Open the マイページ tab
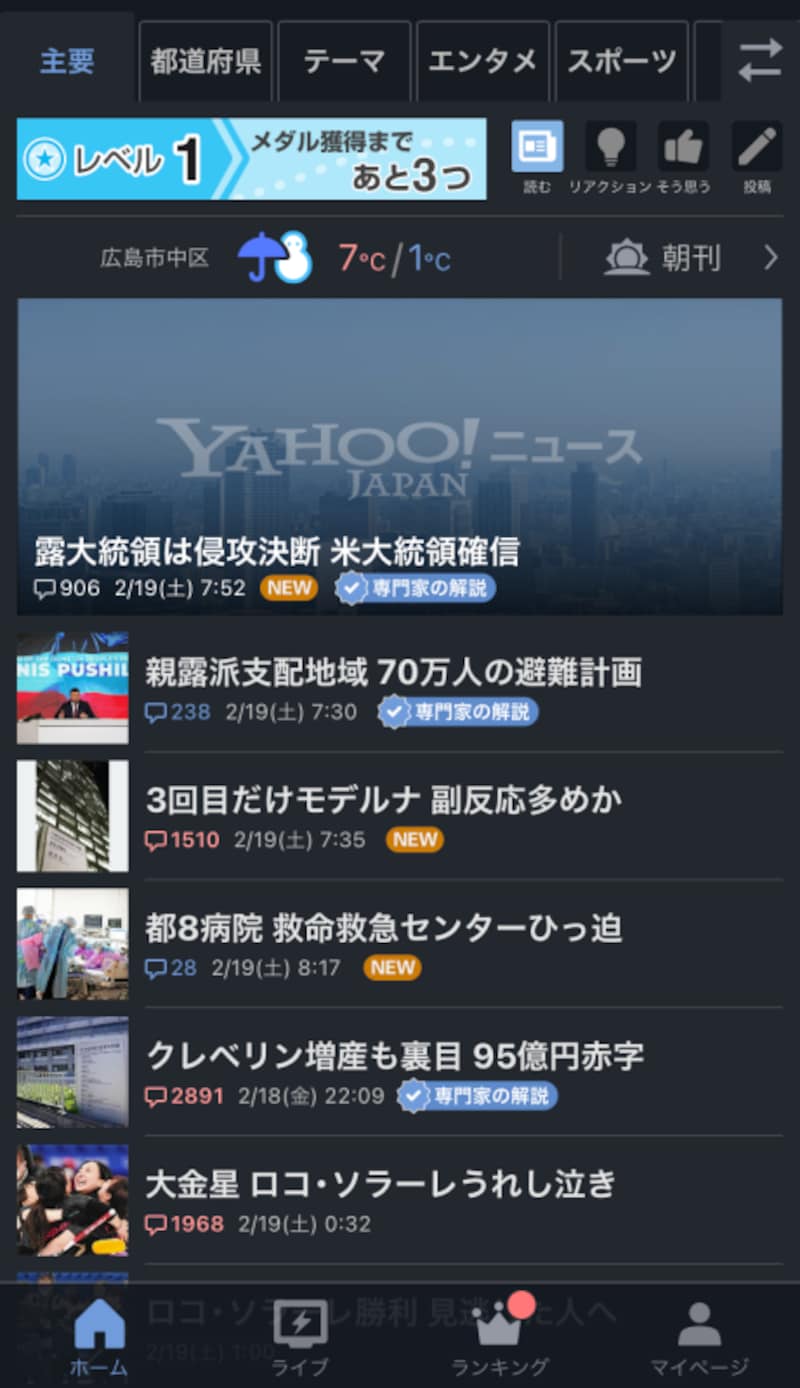 point(699,1335)
